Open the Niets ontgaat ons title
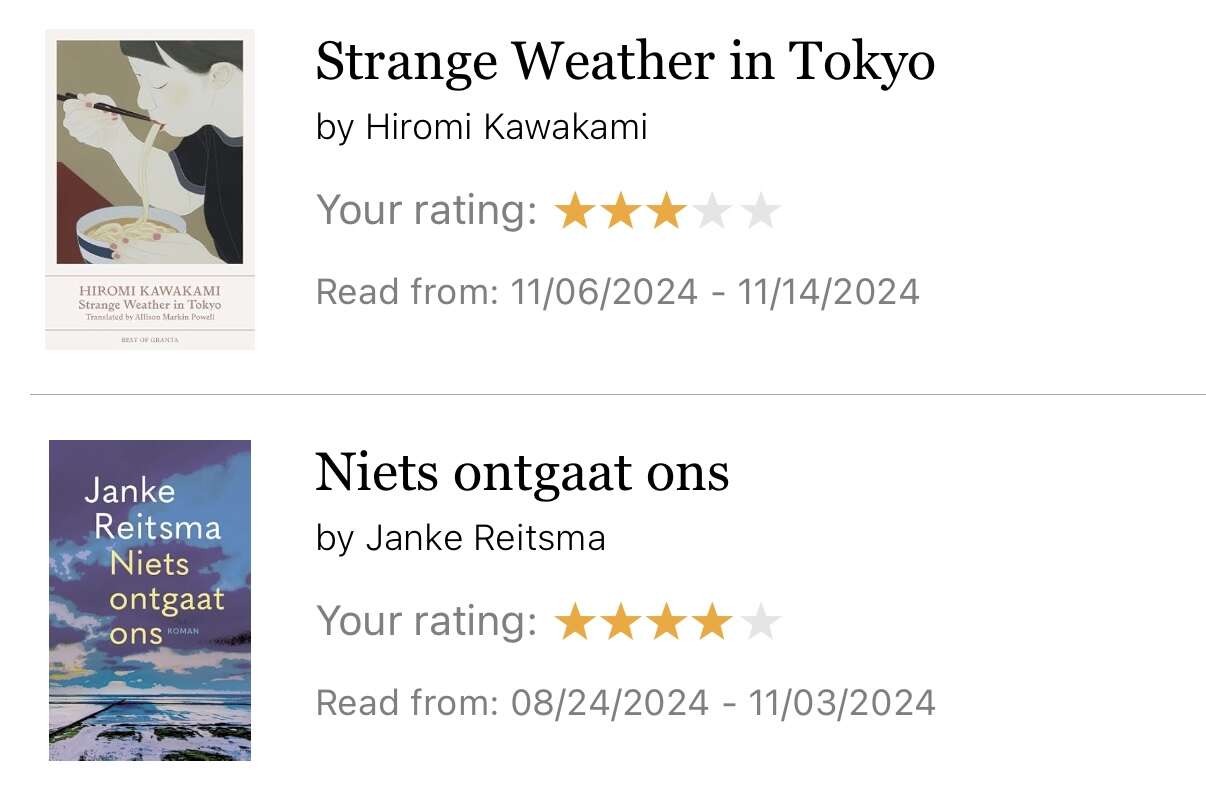The image size is (1206, 785). pyautogui.click(x=522, y=473)
